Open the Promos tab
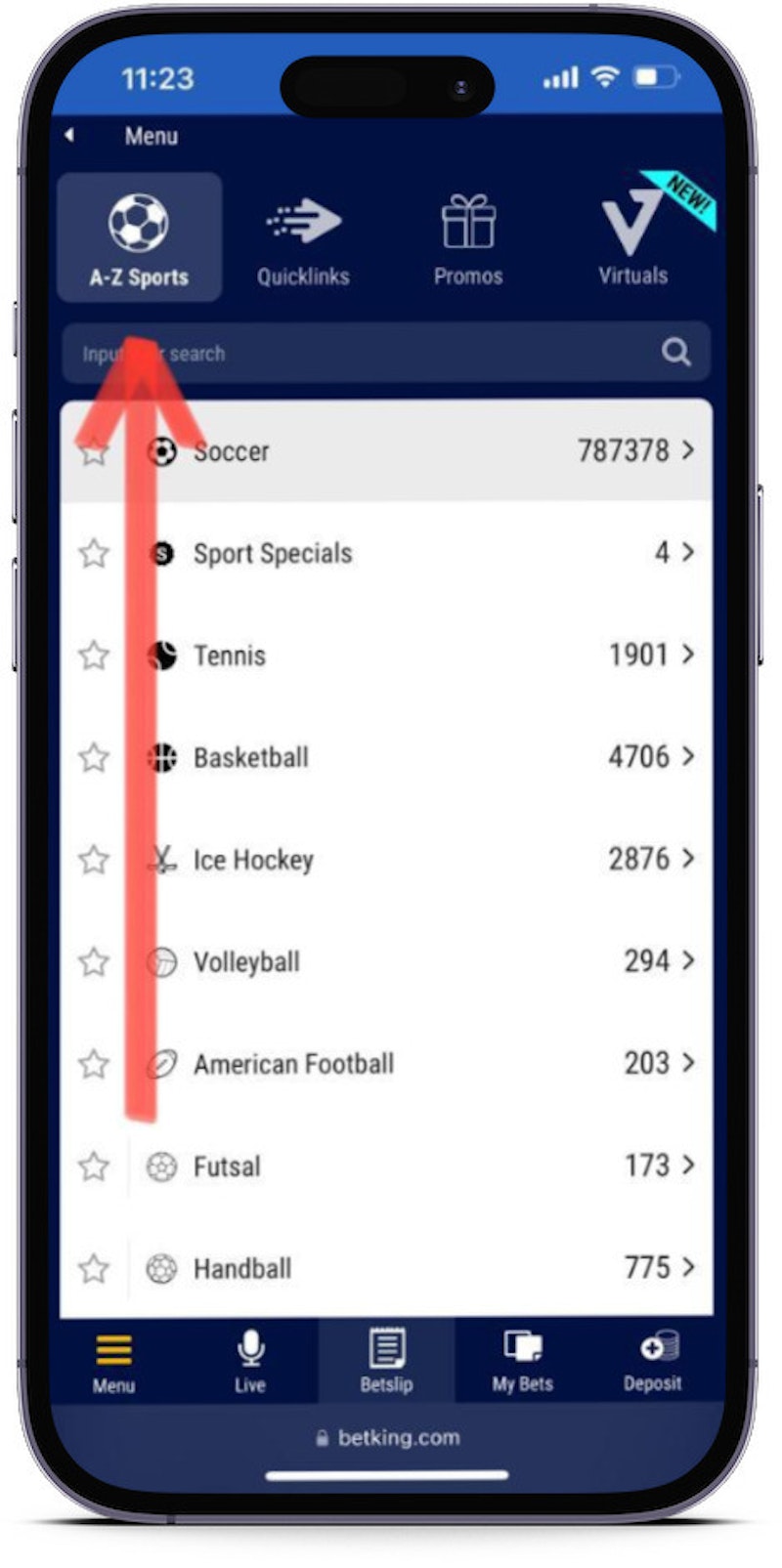782x1568 pixels. coord(468,239)
